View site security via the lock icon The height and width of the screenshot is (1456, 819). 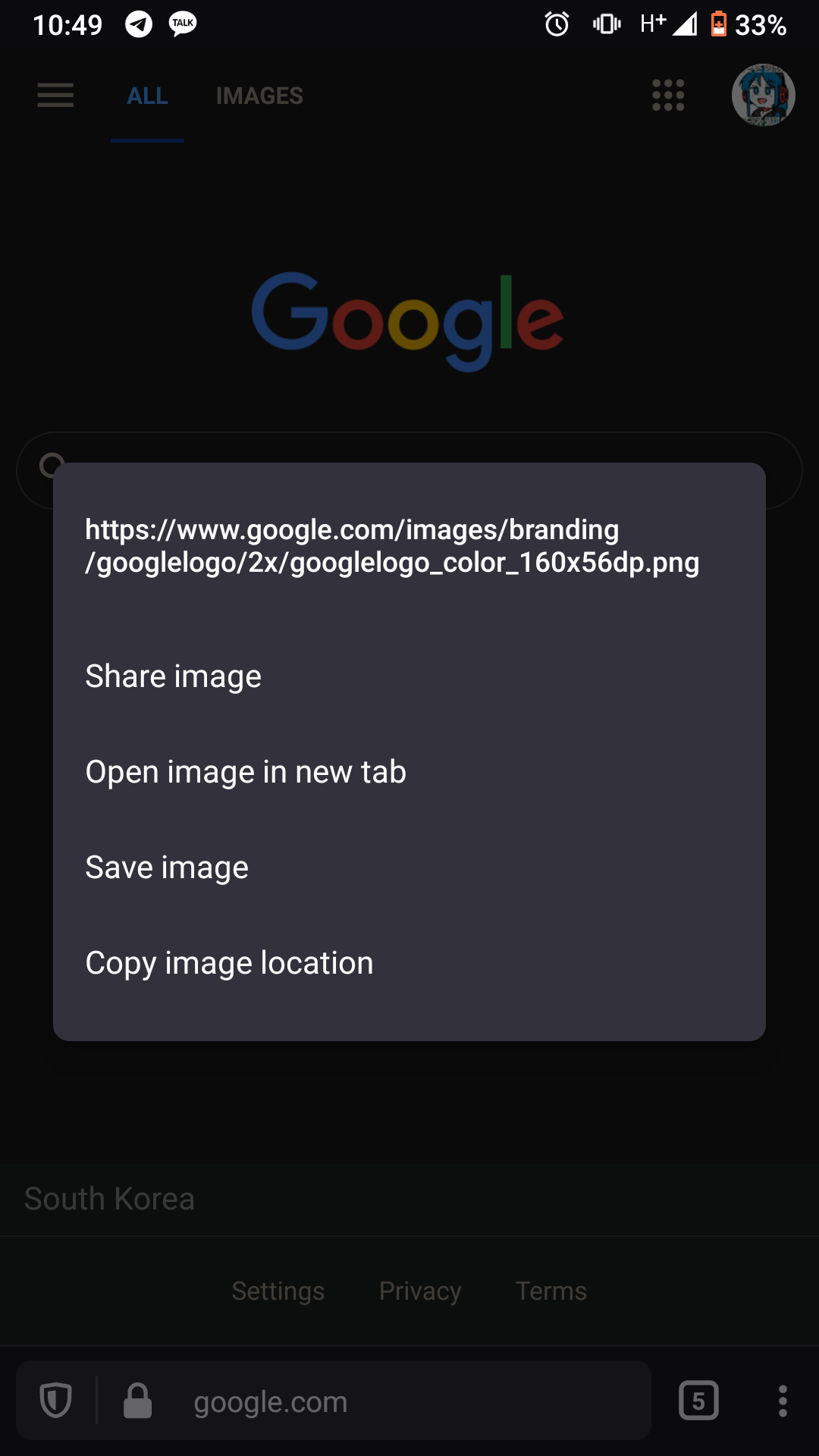coord(137,1401)
